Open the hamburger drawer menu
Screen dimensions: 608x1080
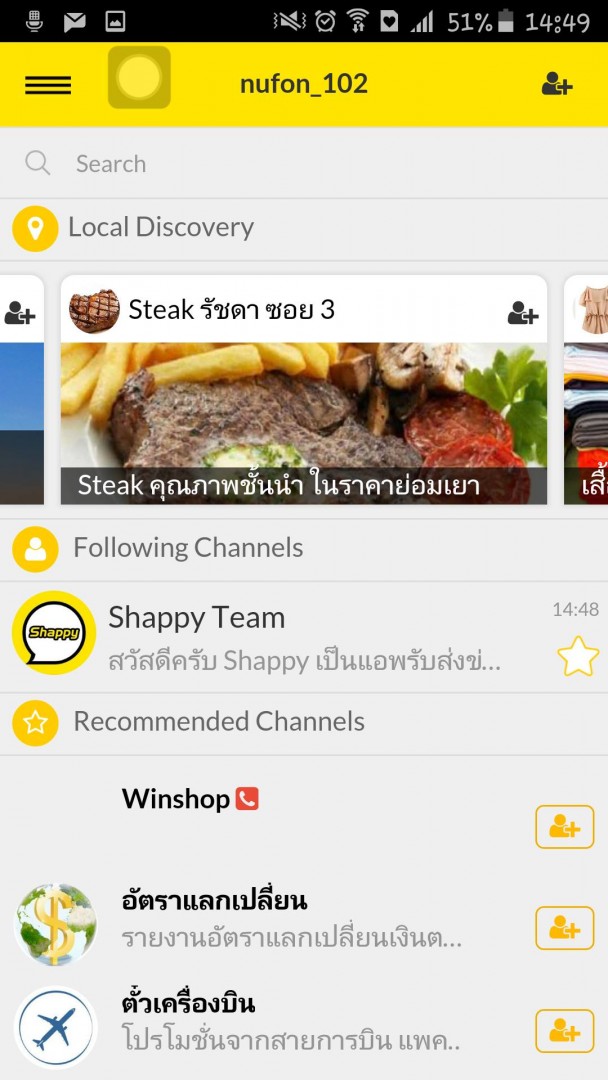pos(48,85)
